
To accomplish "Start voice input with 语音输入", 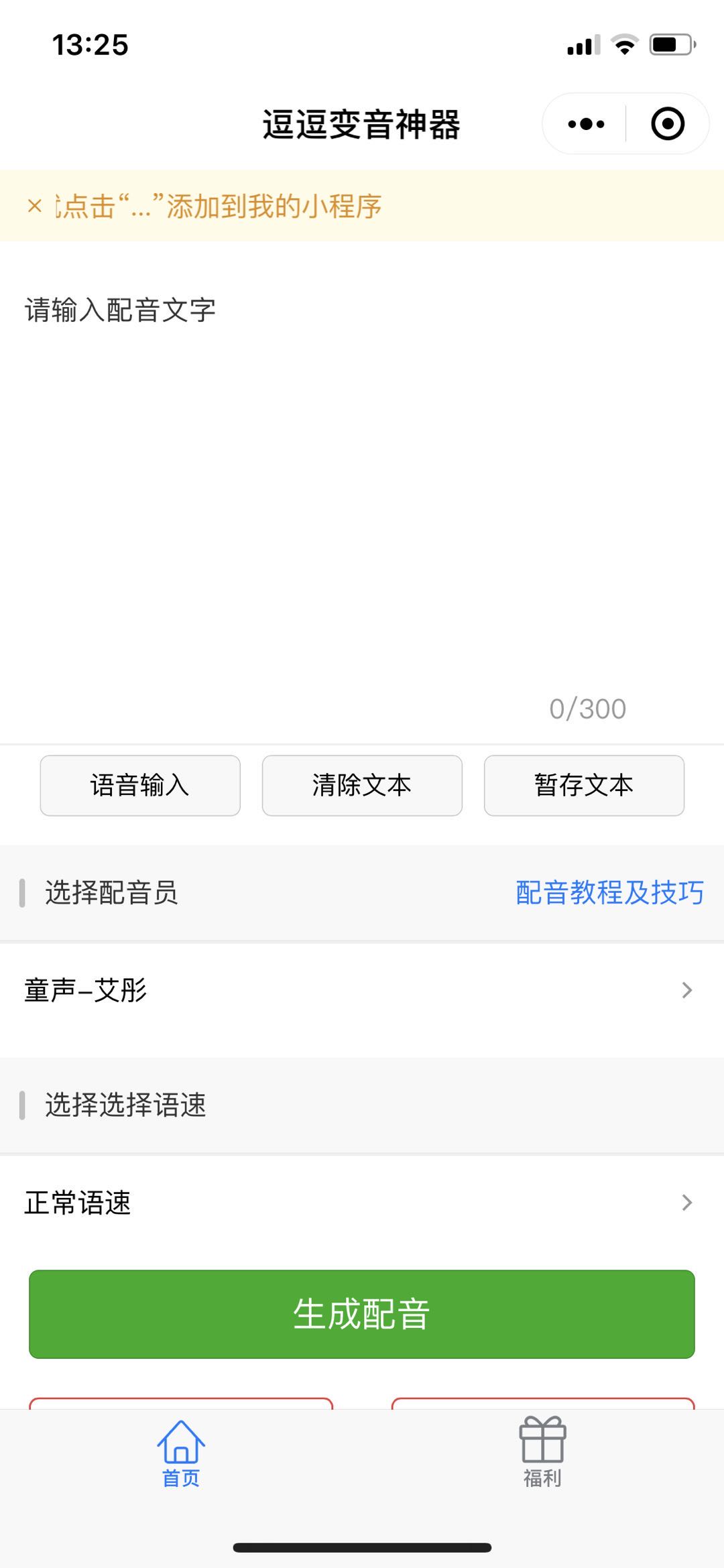I will pyautogui.click(x=140, y=785).
